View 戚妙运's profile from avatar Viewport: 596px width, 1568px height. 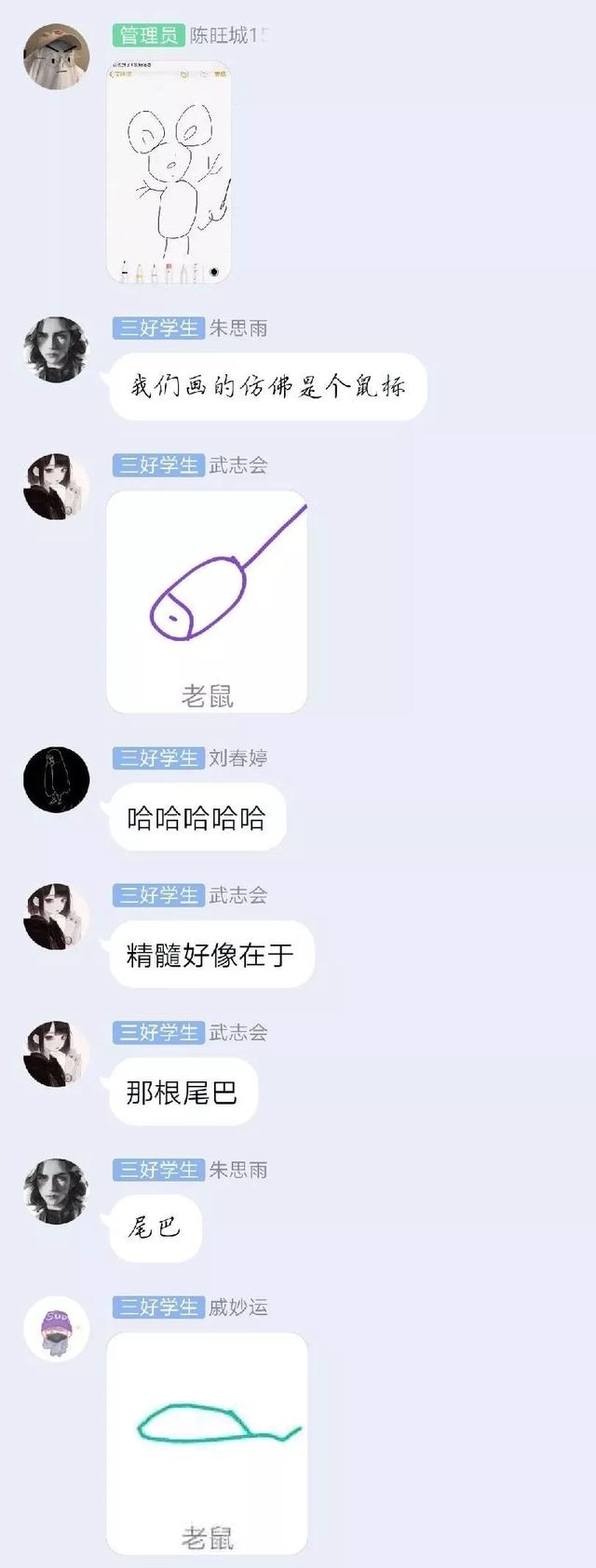56,1328
